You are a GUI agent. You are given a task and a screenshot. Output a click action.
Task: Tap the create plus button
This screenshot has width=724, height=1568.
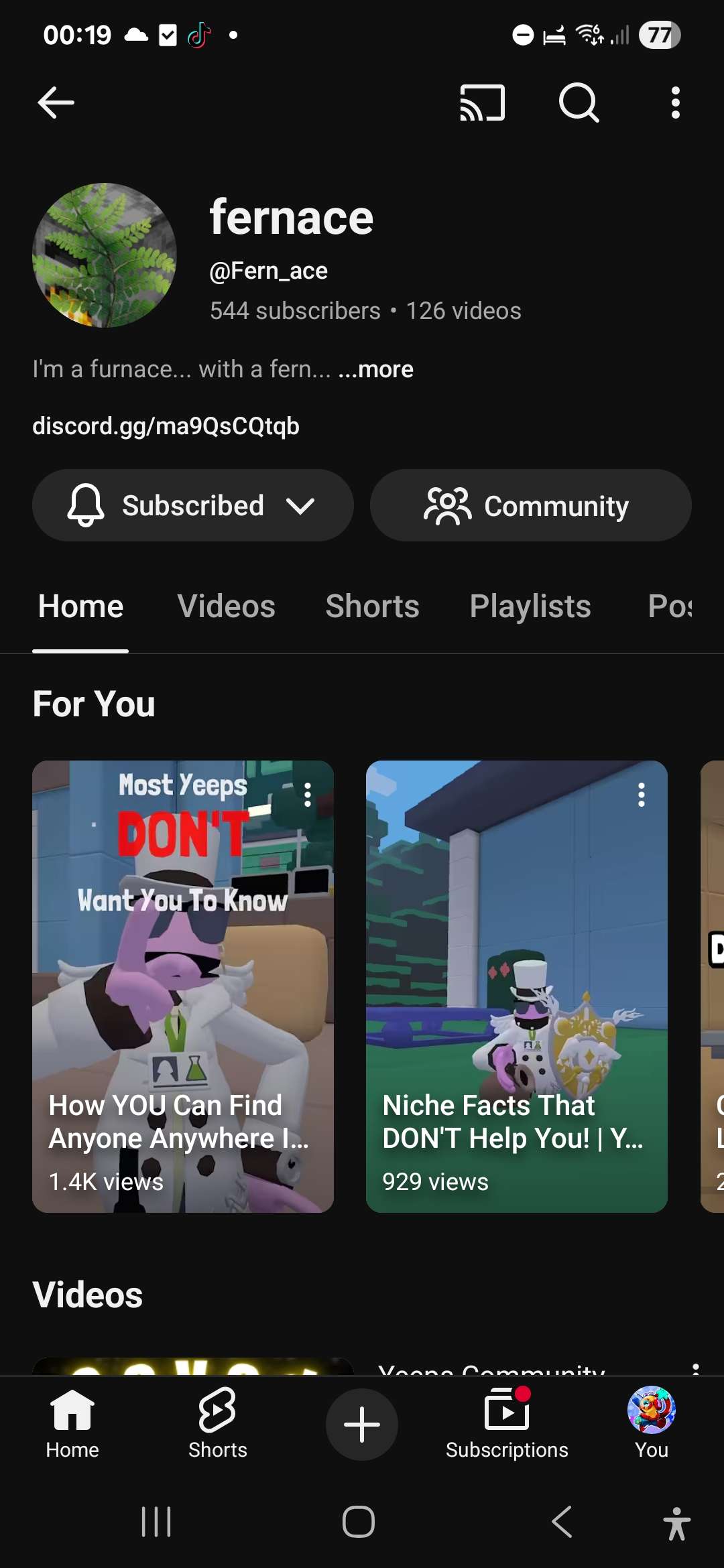(x=362, y=1425)
